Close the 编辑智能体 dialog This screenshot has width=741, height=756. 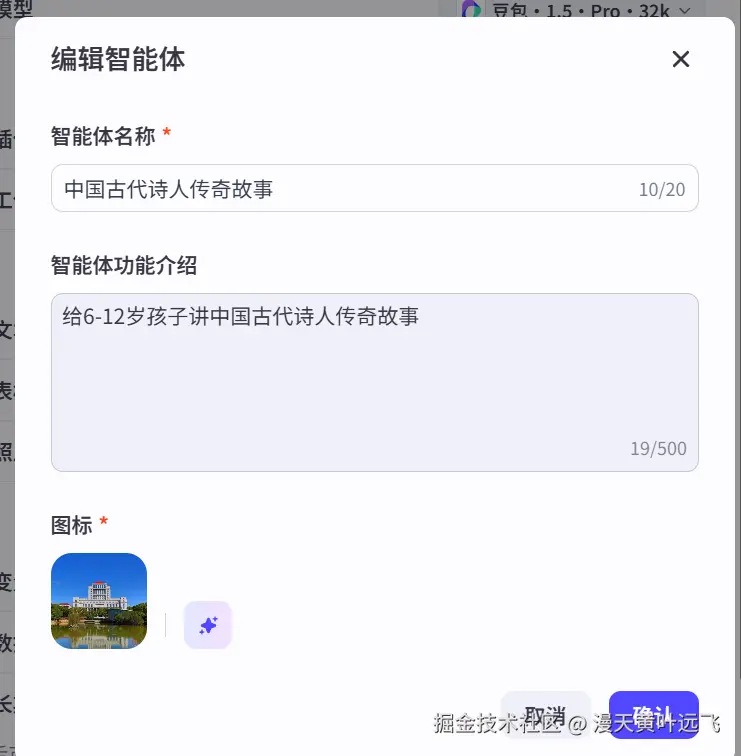(681, 59)
